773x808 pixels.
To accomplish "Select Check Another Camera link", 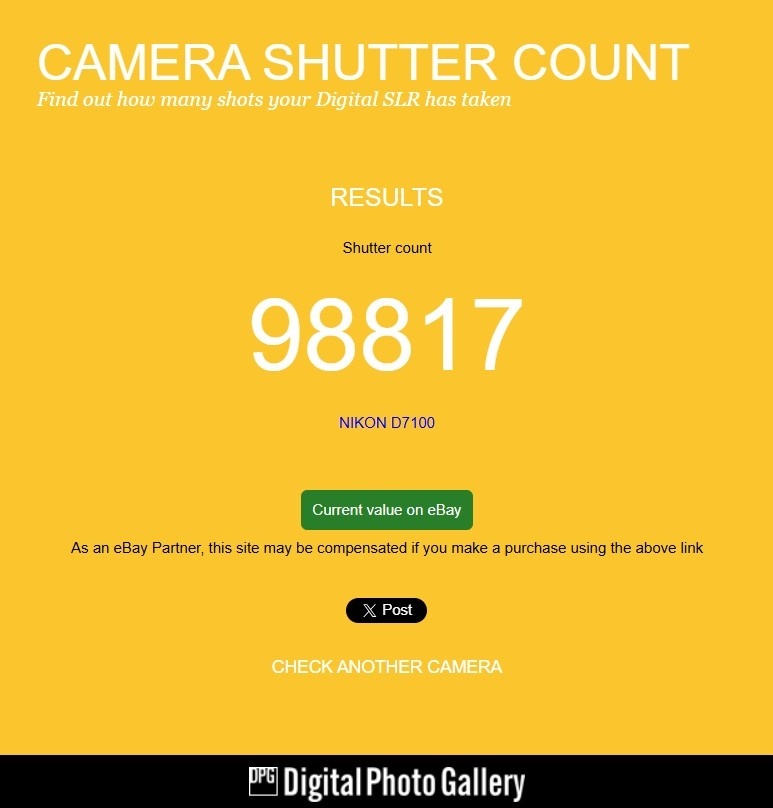I will [x=386, y=667].
